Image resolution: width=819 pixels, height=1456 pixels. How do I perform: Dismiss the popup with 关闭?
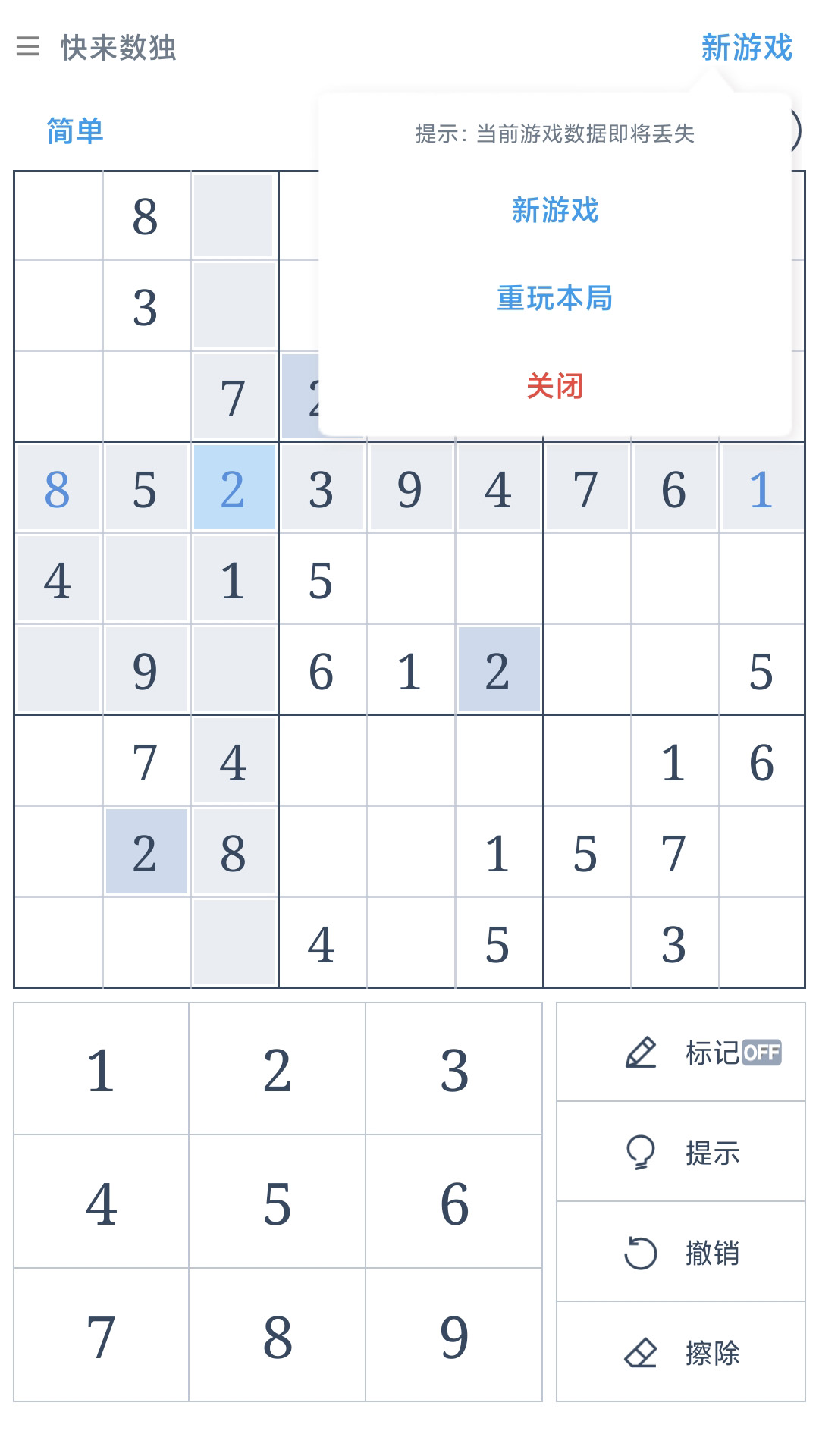click(x=555, y=386)
